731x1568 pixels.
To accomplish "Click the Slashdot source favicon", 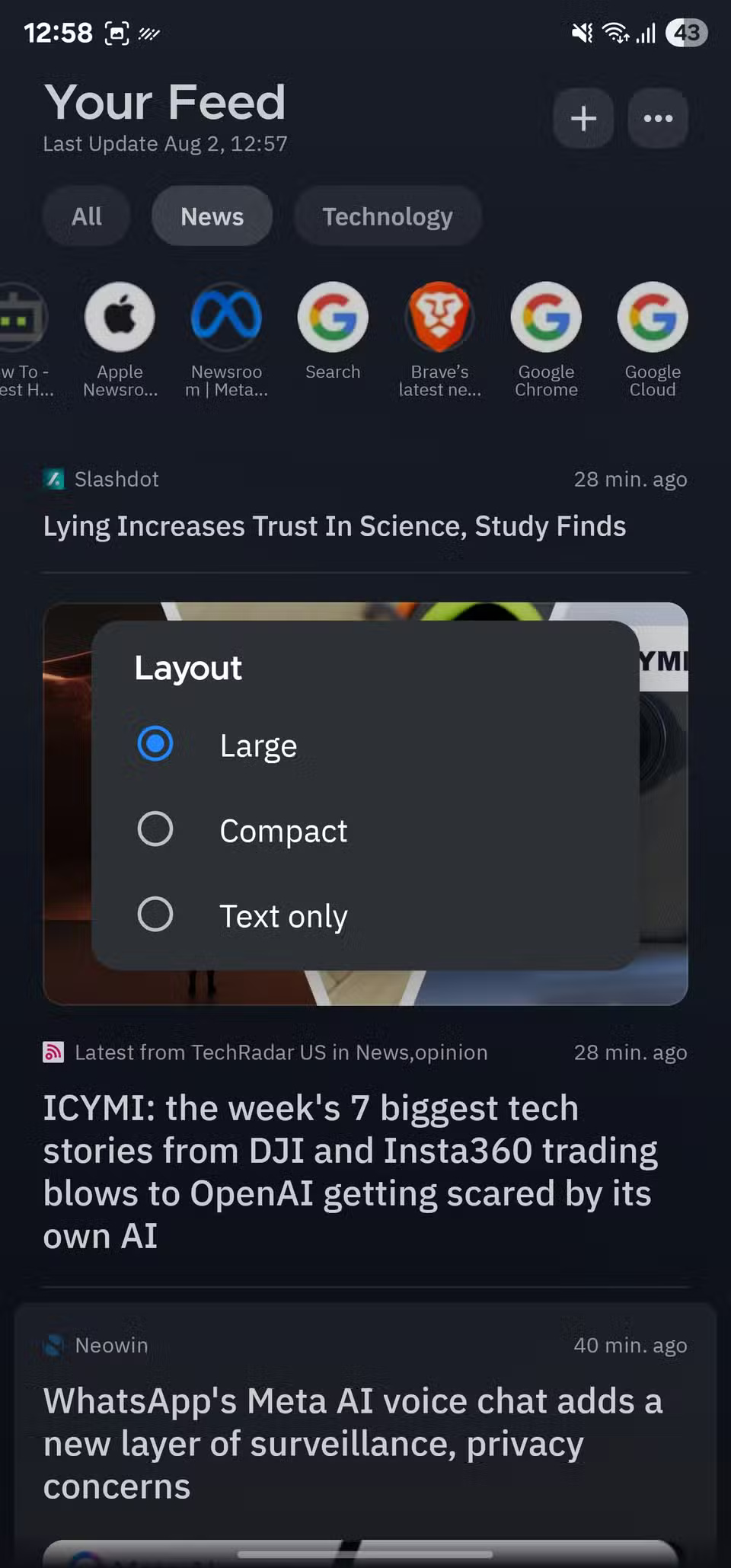I will 53,479.
